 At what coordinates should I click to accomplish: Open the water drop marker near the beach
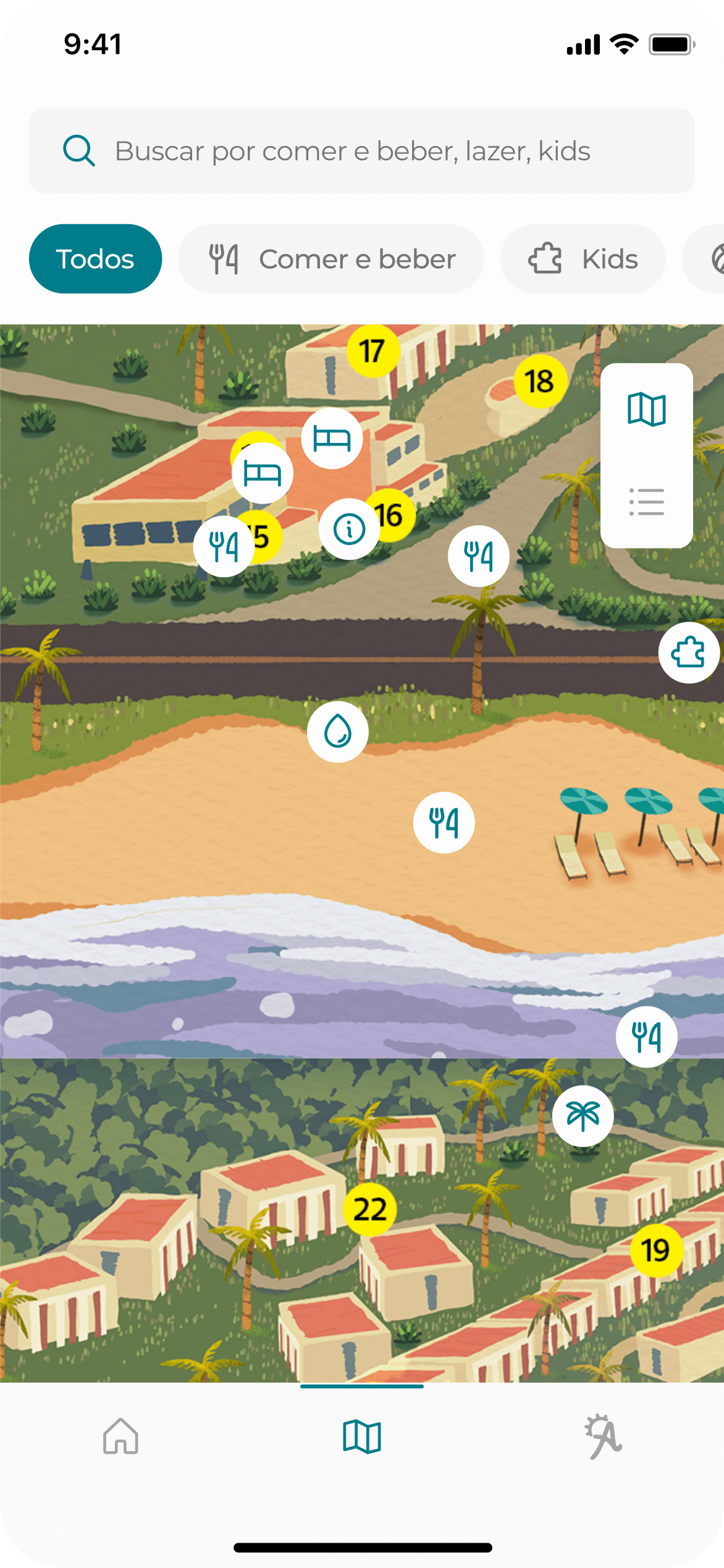pos(339,731)
